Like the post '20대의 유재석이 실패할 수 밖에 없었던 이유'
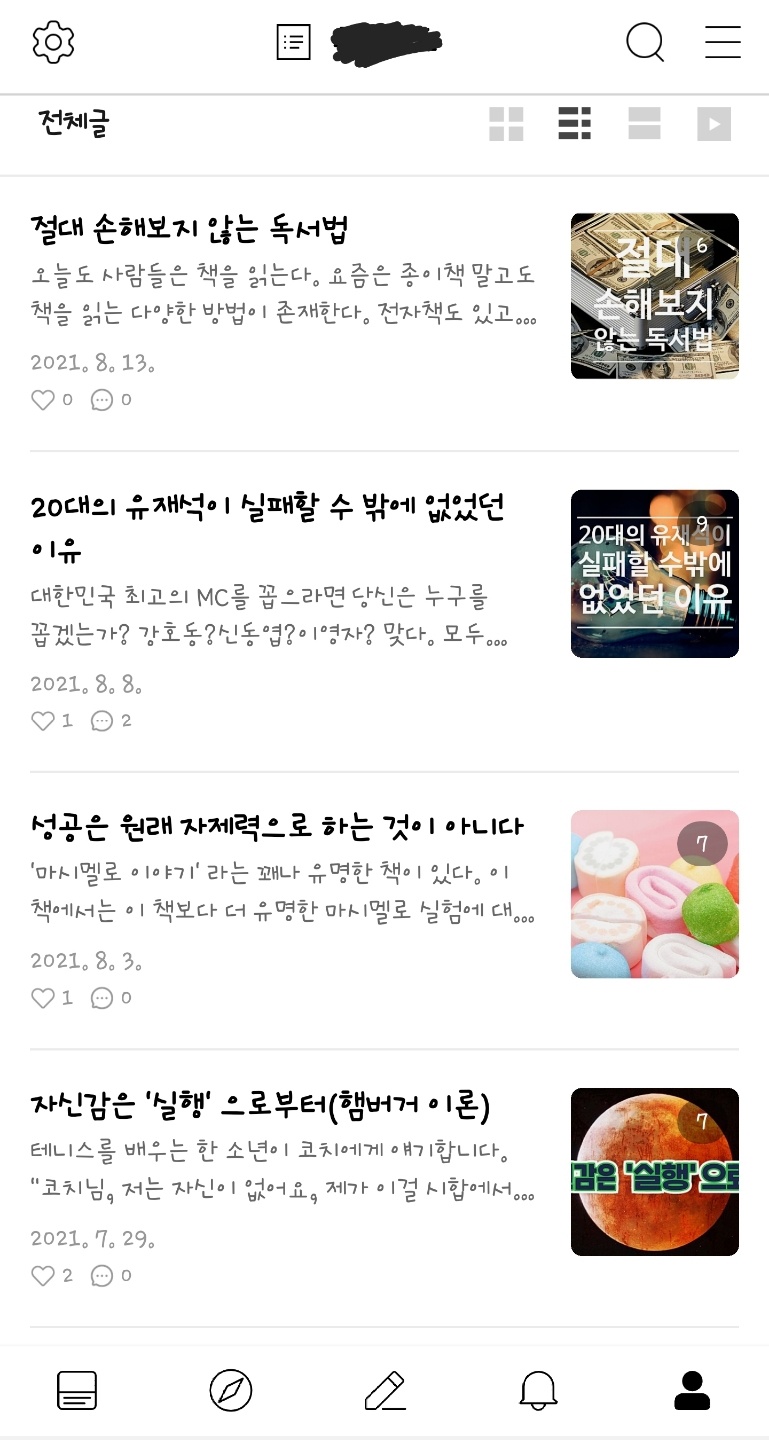The image size is (769, 1440). pyautogui.click(x=43, y=721)
